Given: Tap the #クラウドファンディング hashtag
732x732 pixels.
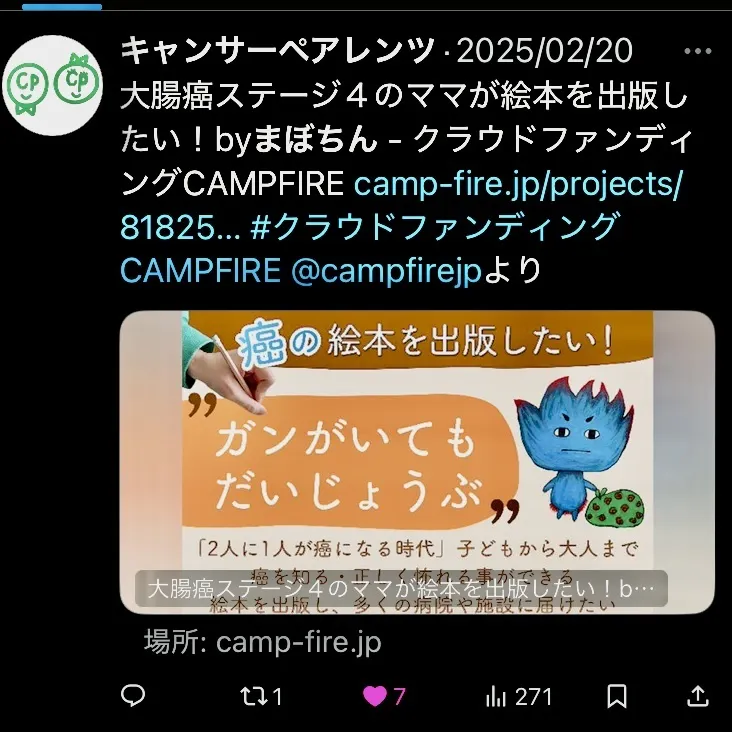Looking at the screenshot, I should [432, 227].
